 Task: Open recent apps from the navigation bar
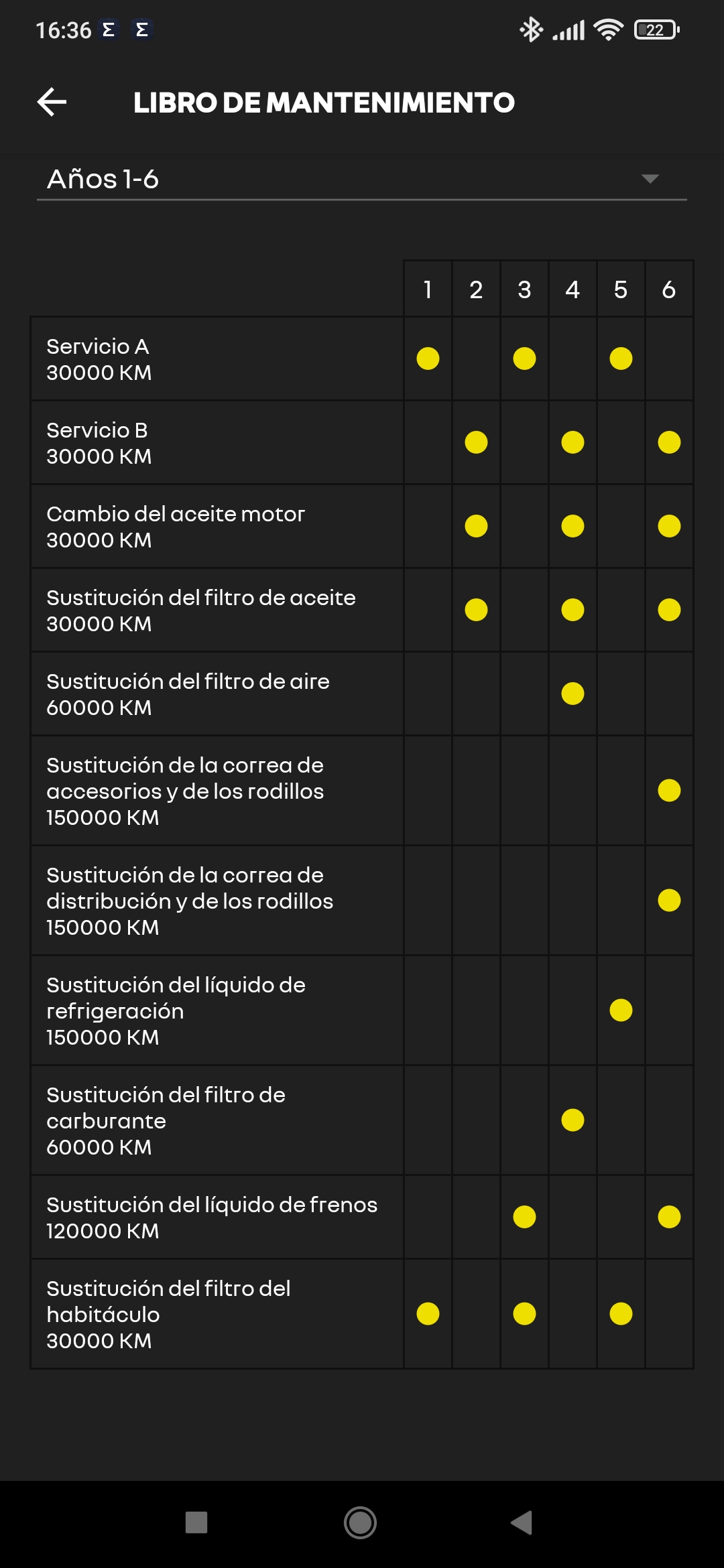tap(196, 1522)
